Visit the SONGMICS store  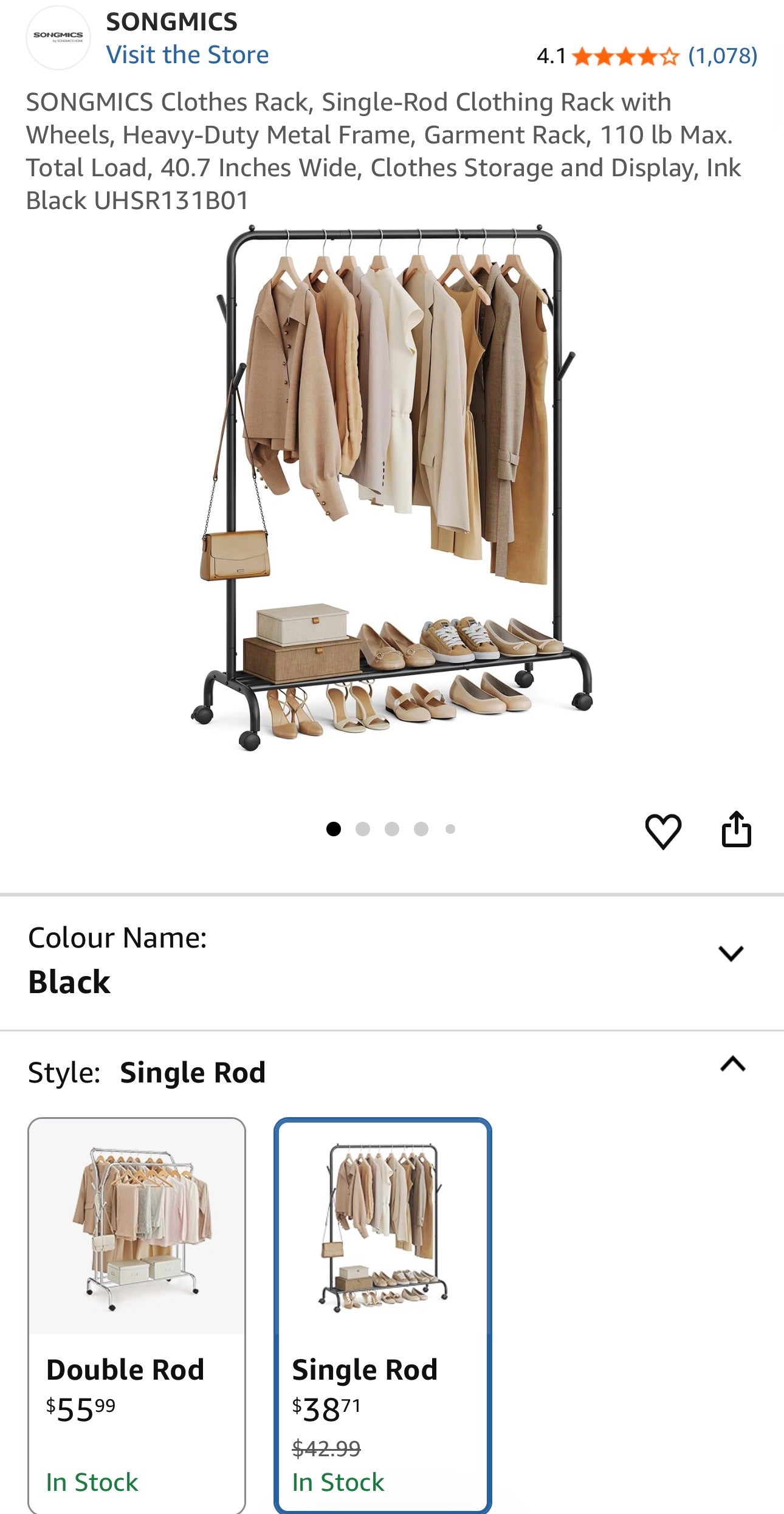[x=187, y=55]
